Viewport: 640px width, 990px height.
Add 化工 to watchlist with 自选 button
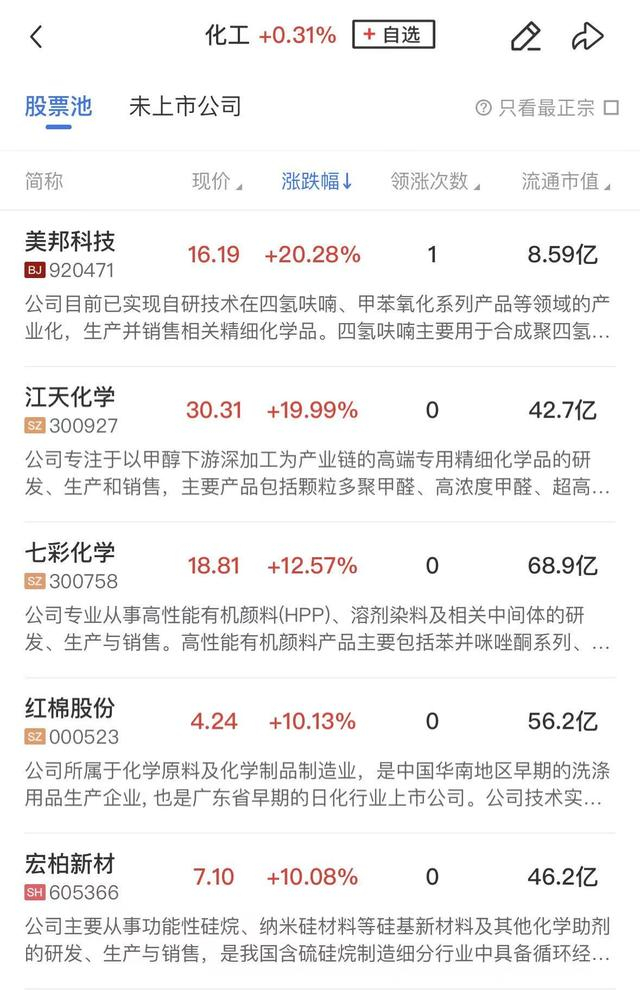point(393,35)
